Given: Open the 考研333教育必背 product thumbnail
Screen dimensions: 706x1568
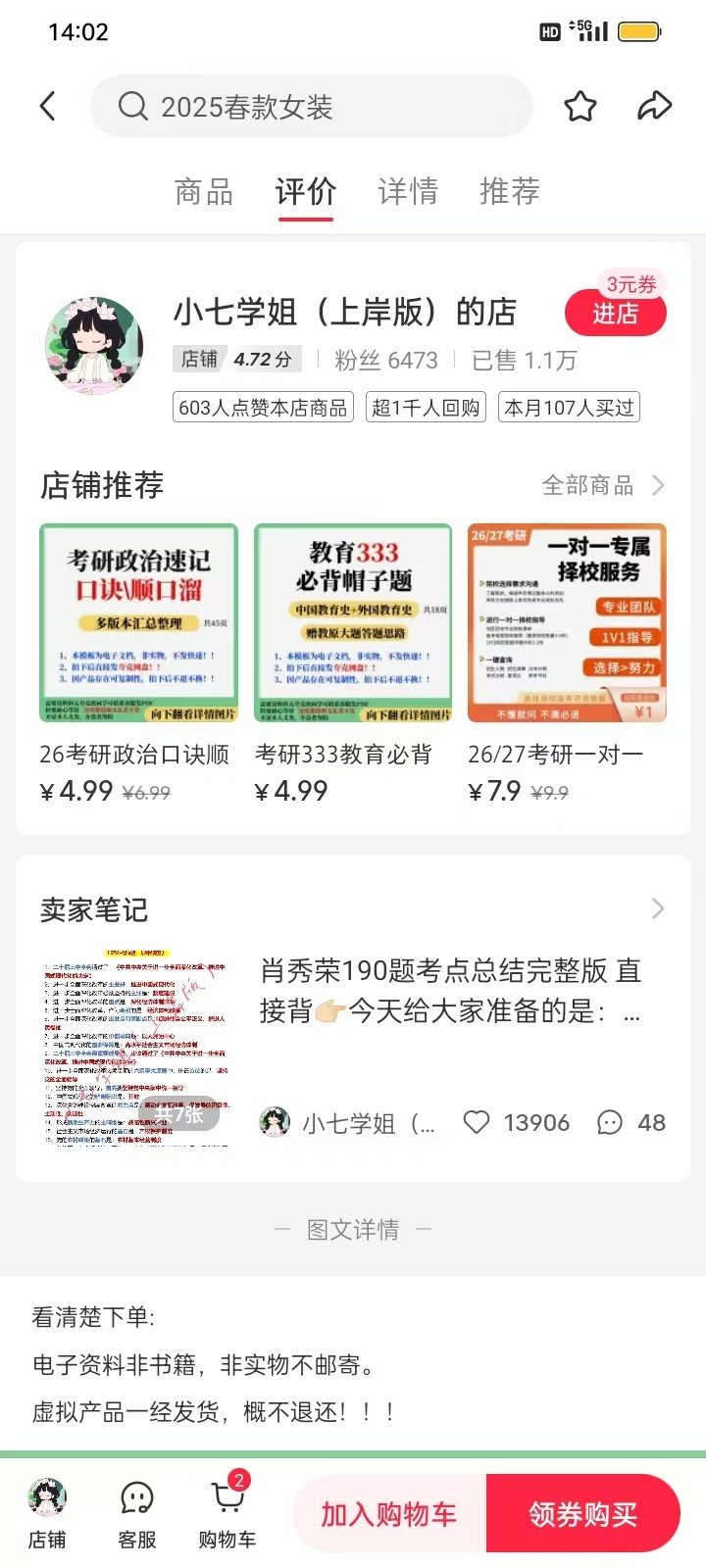Looking at the screenshot, I should 352,622.
